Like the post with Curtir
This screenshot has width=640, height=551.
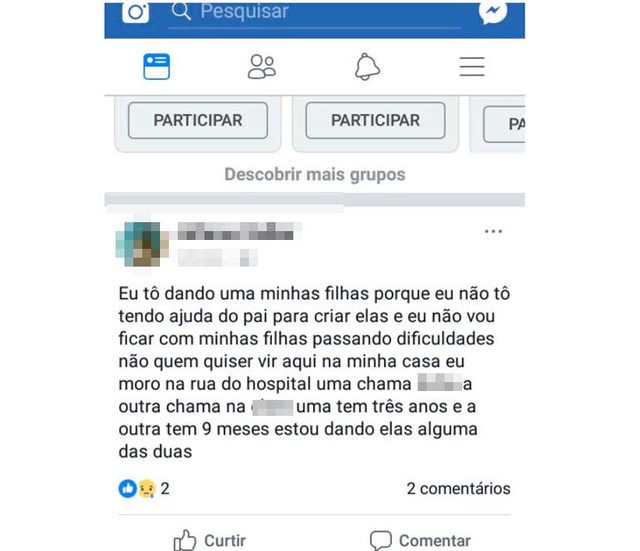click(210, 540)
